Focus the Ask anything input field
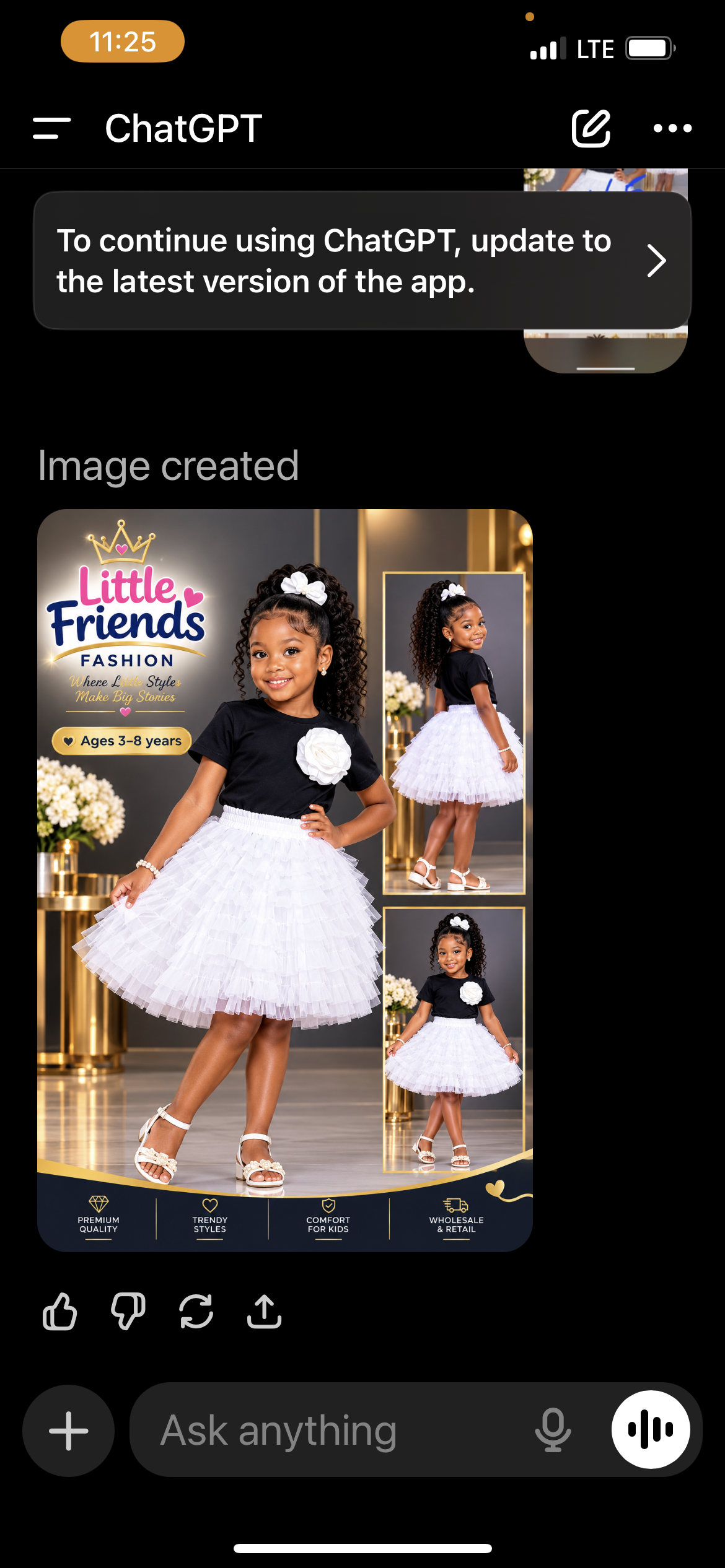The image size is (725, 1568). 335,1430
